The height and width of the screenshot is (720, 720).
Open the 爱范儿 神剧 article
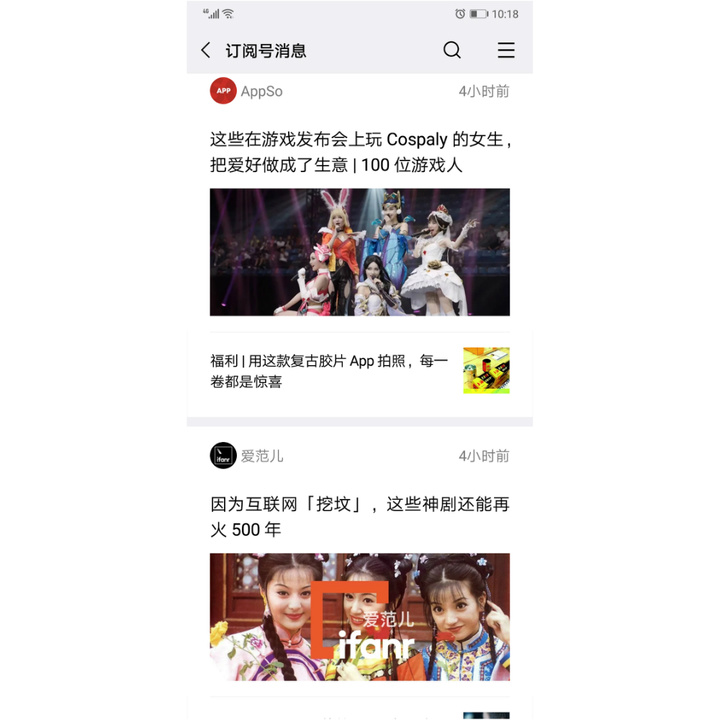coord(359,517)
